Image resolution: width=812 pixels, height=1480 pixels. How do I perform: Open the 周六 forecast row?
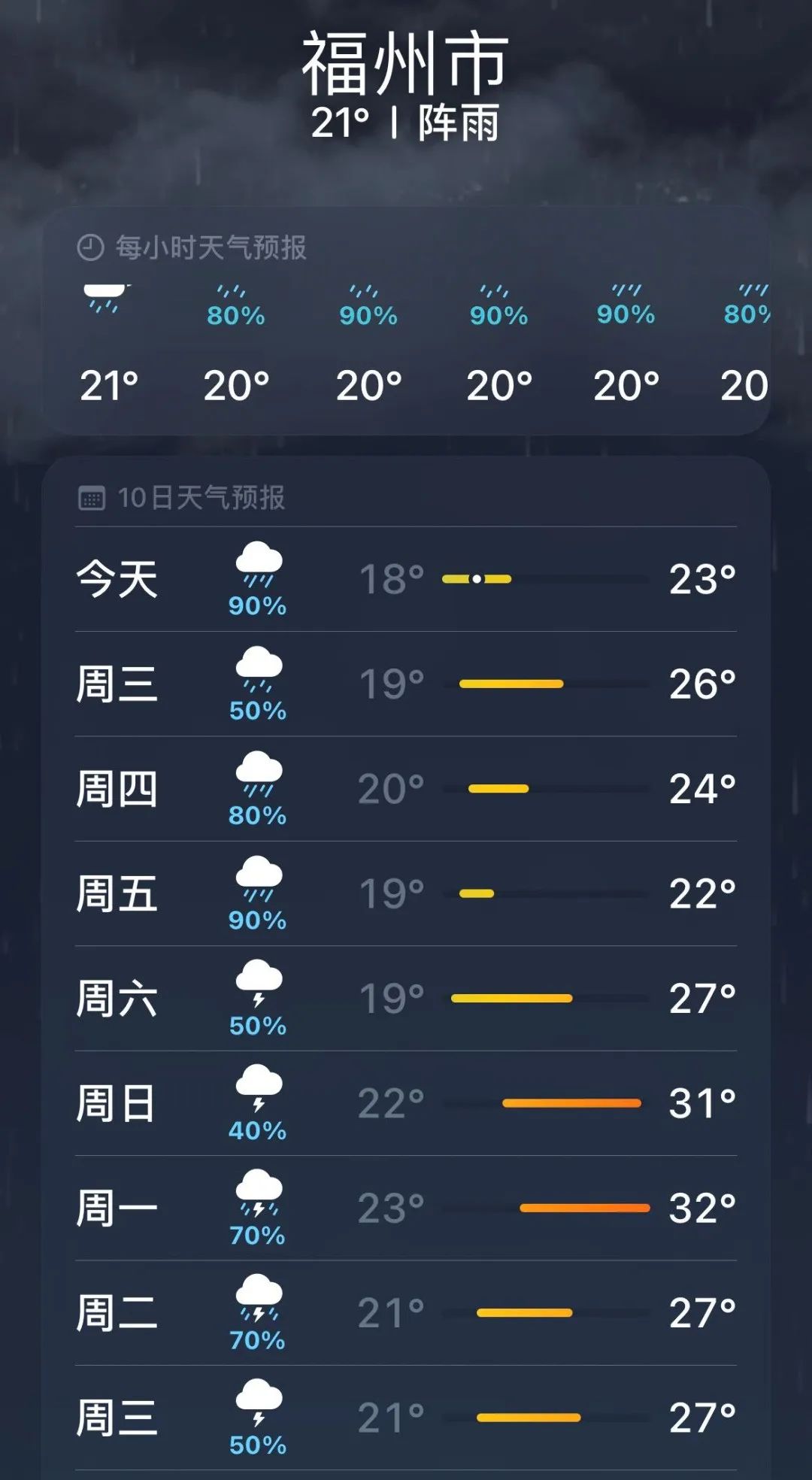406,998
